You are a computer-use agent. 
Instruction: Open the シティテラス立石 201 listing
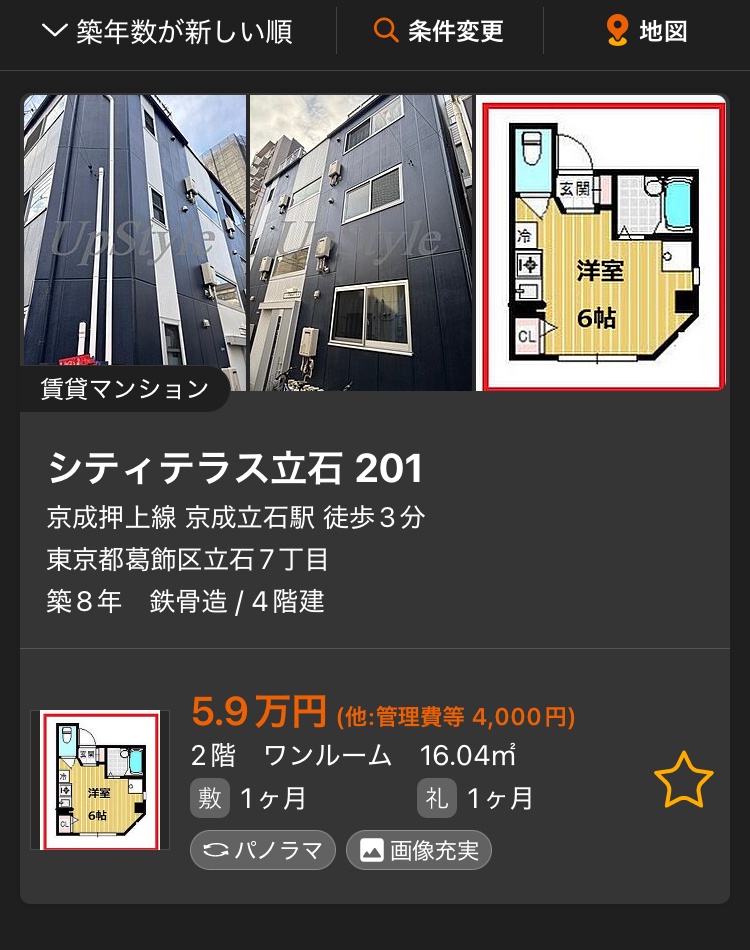click(x=236, y=469)
